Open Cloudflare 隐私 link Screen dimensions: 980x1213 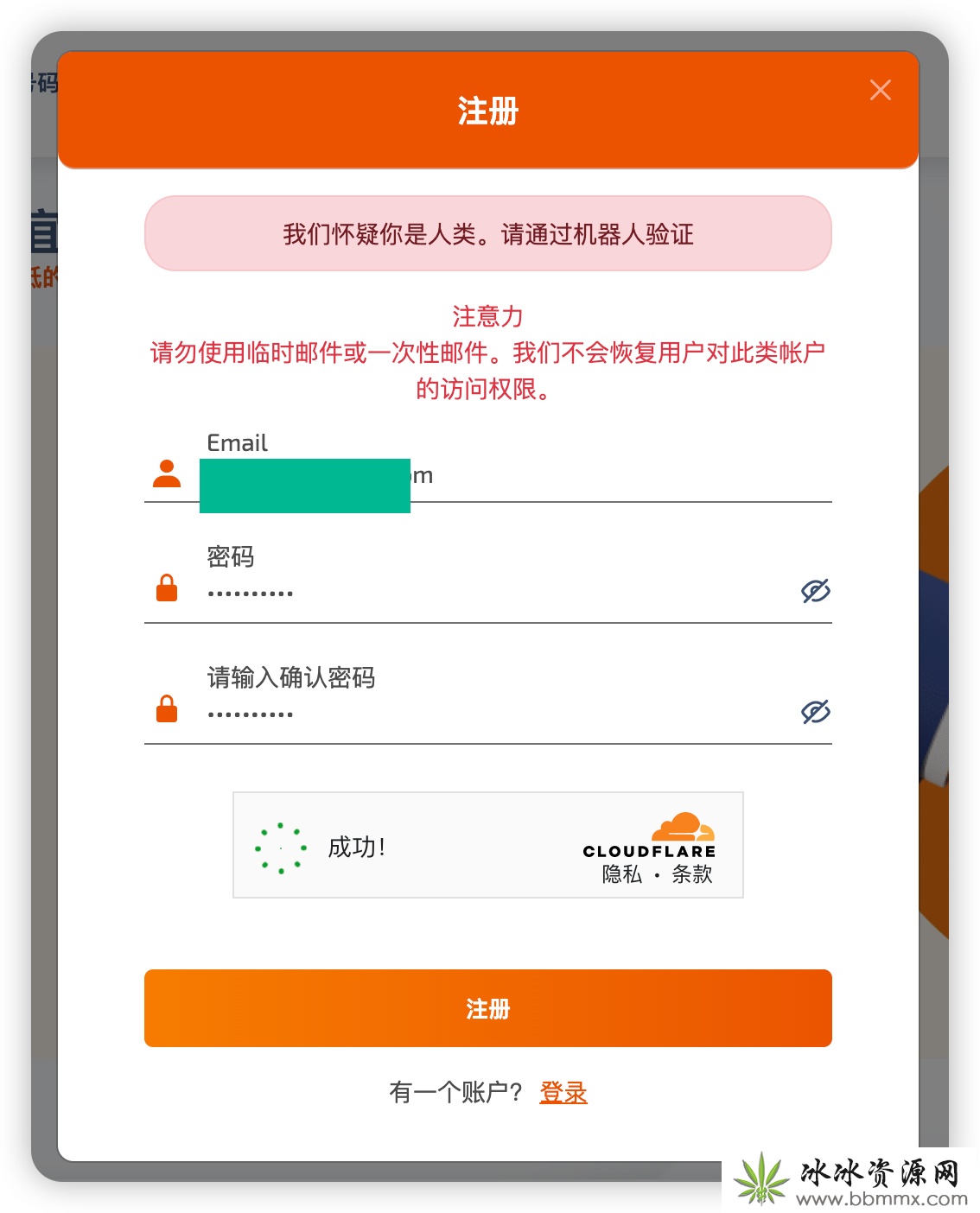point(621,874)
